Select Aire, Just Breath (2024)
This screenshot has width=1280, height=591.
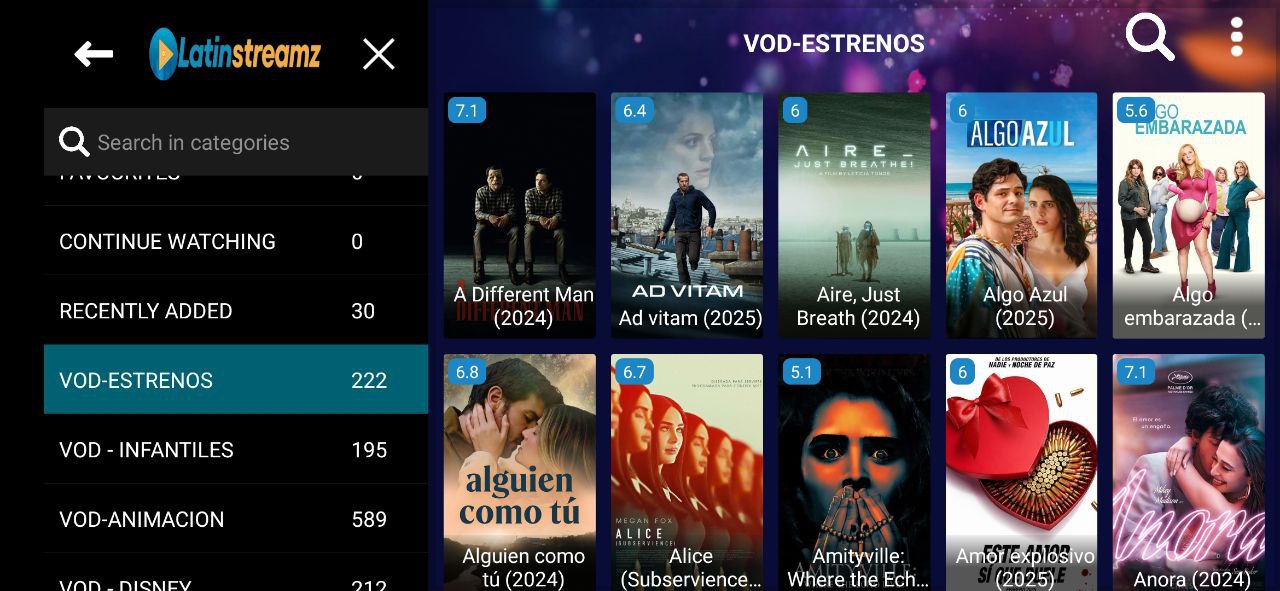(854, 215)
